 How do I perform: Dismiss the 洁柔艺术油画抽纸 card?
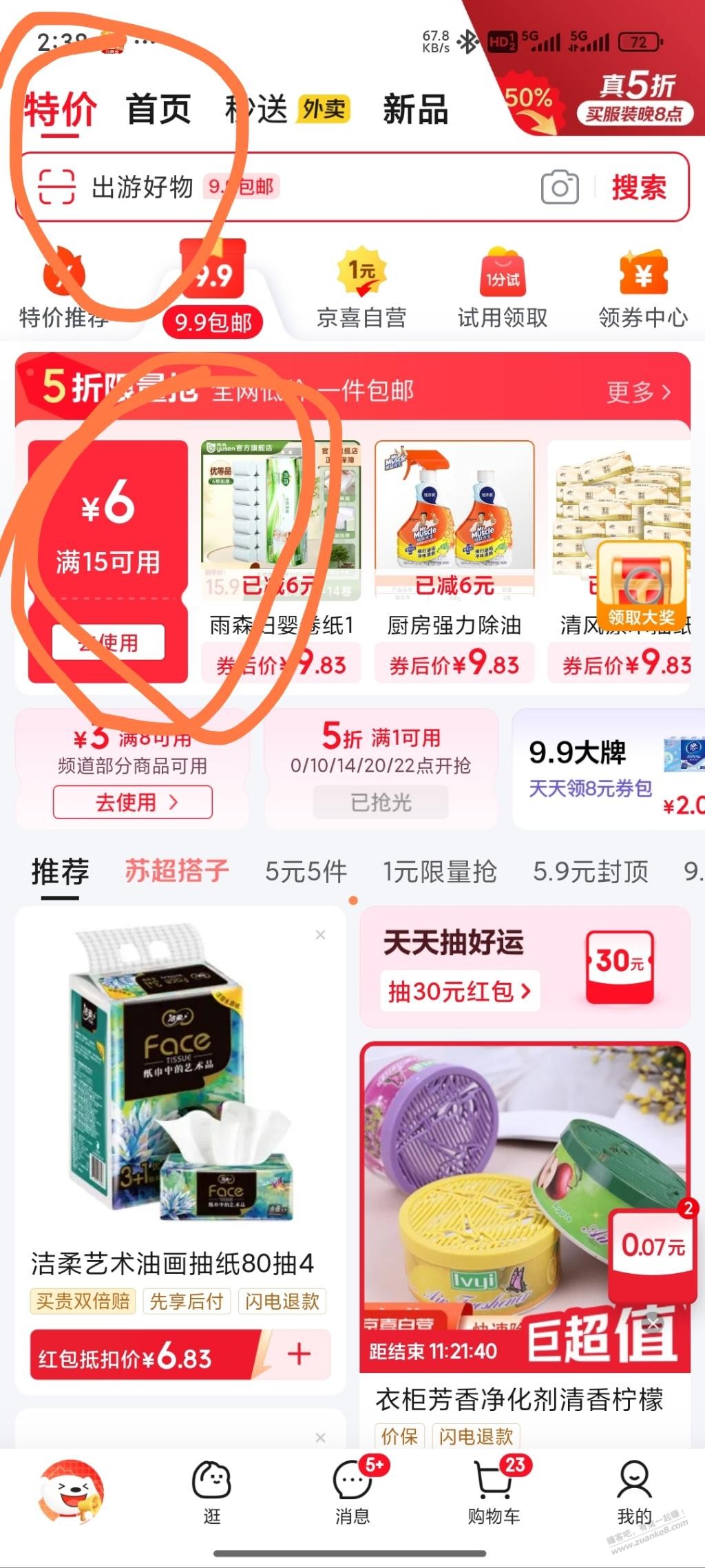[x=320, y=935]
